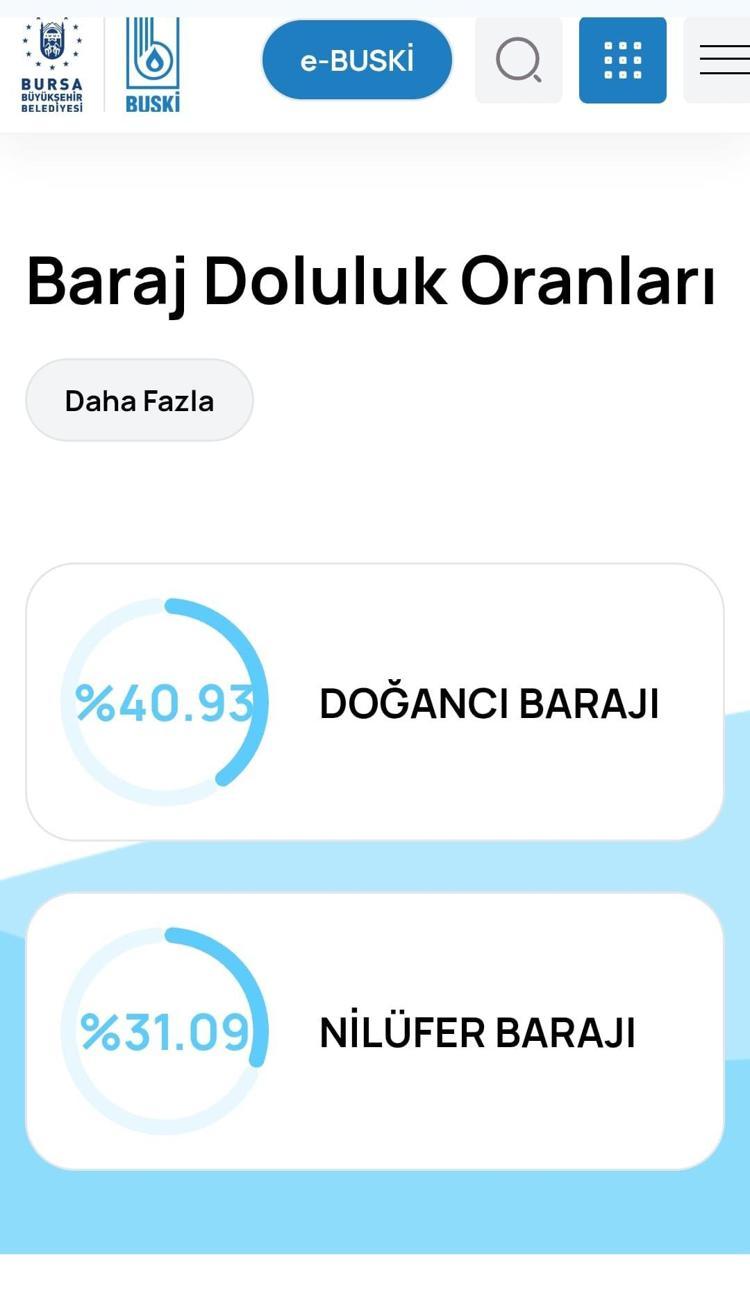The image size is (750, 1302).
Task: Open the e-BUSKİ portal
Action: coord(356,59)
